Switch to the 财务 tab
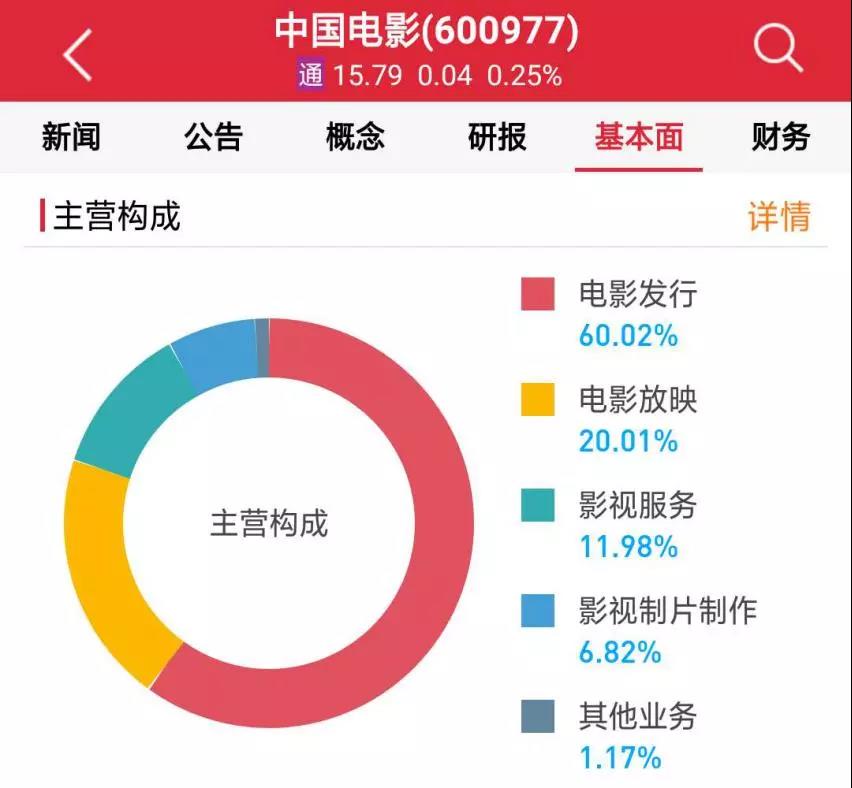This screenshot has height=788, width=852. pyautogui.click(x=780, y=137)
